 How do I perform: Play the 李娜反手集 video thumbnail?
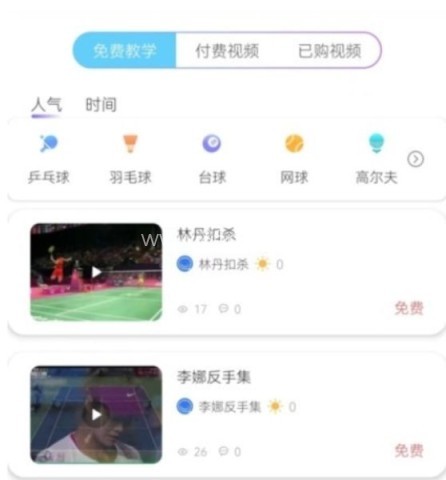tap(96, 414)
